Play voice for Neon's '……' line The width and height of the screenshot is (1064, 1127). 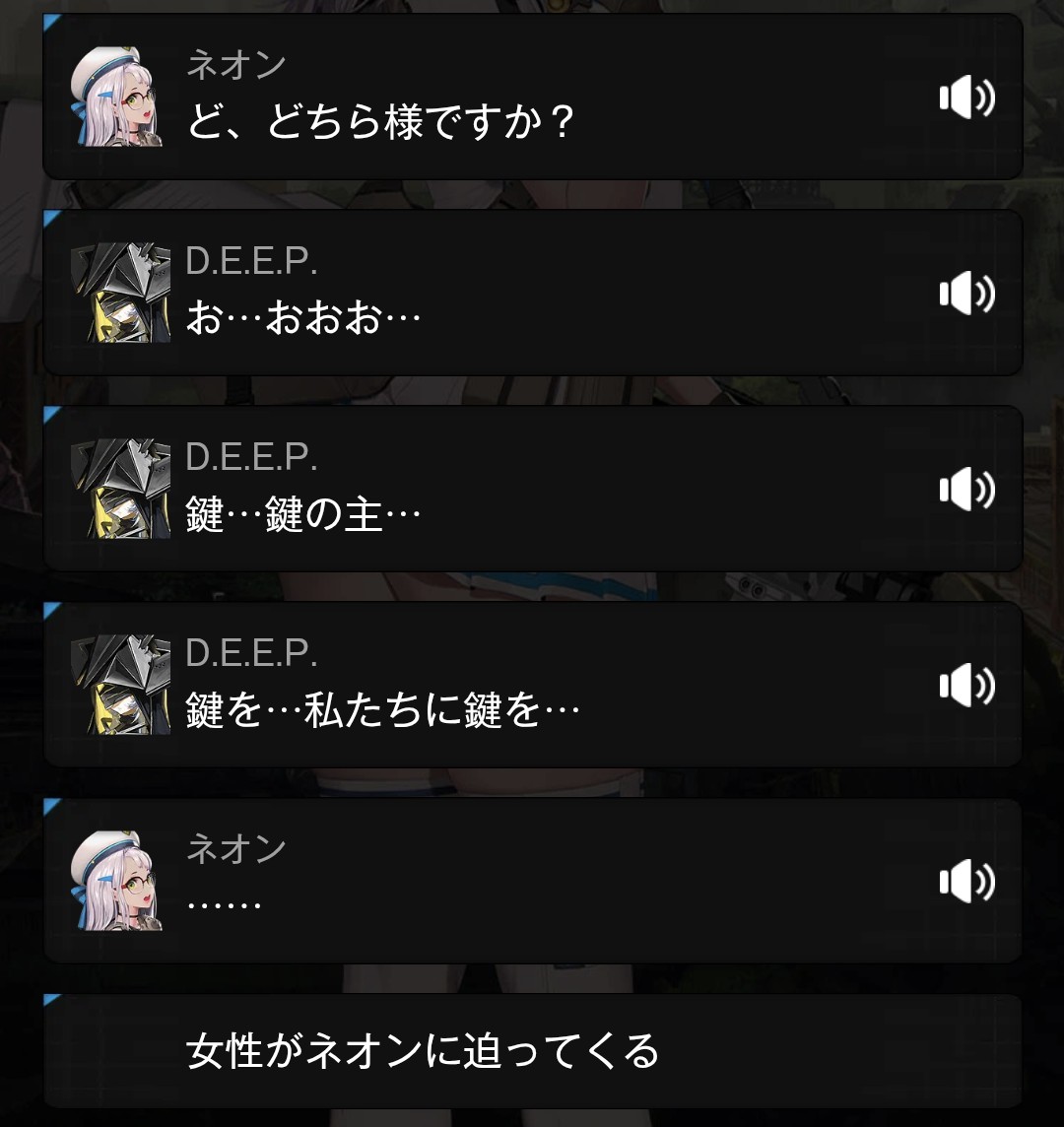(966, 881)
